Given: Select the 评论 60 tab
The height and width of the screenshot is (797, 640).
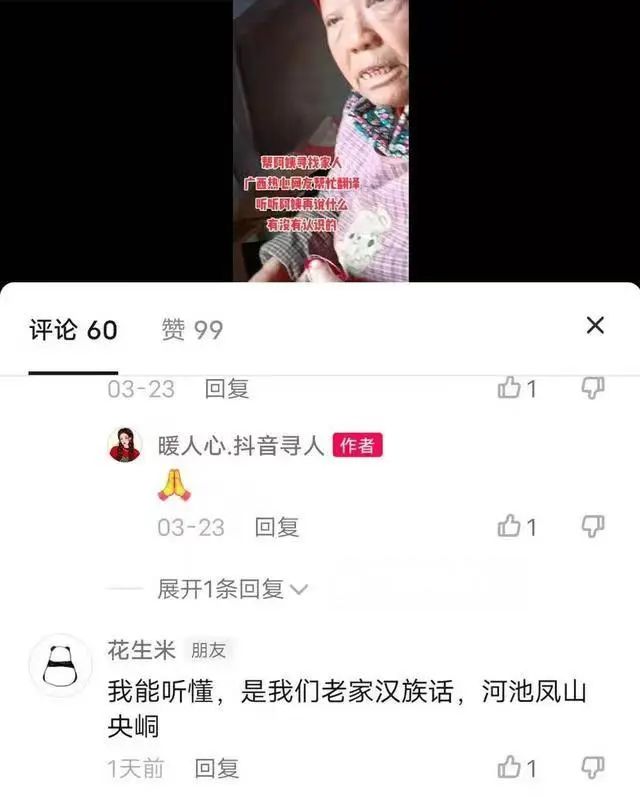Looking at the screenshot, I should [73, 329].
